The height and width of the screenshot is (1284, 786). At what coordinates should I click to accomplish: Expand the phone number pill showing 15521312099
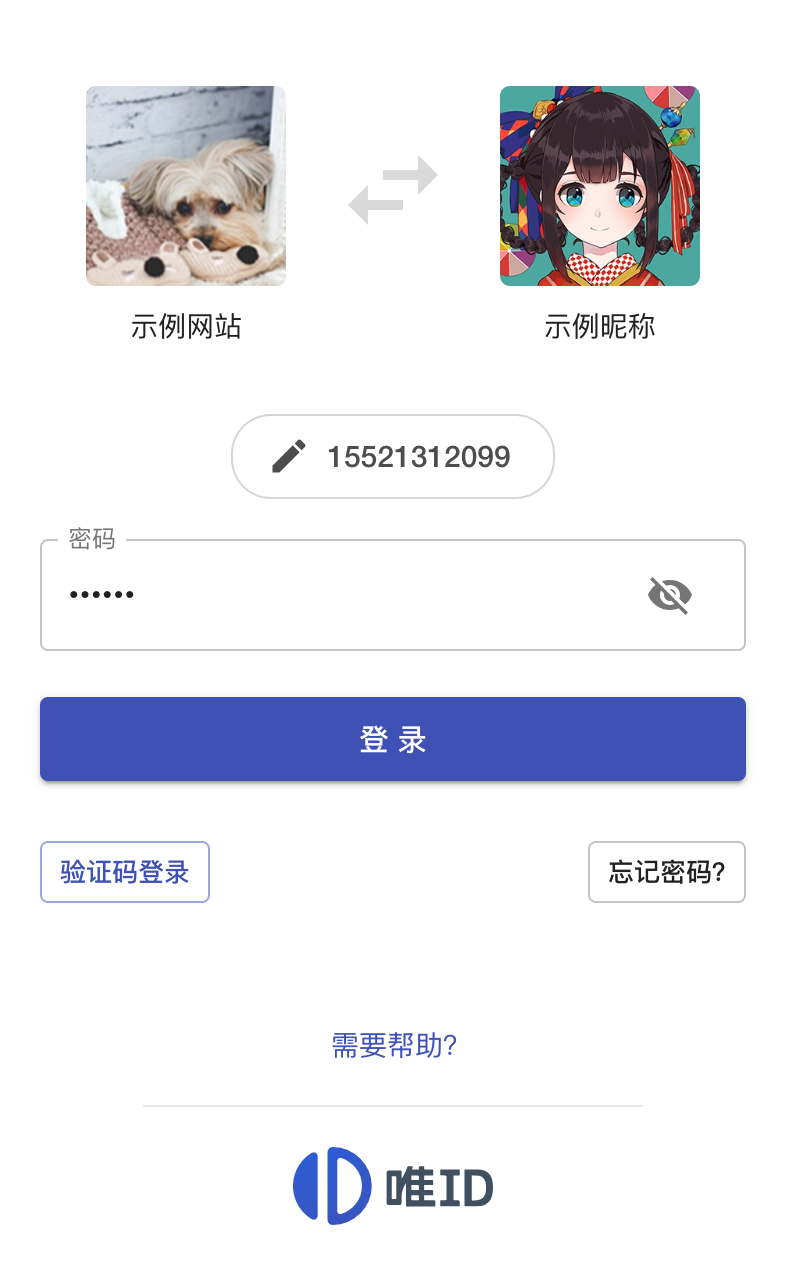click(x=392, y=456)
